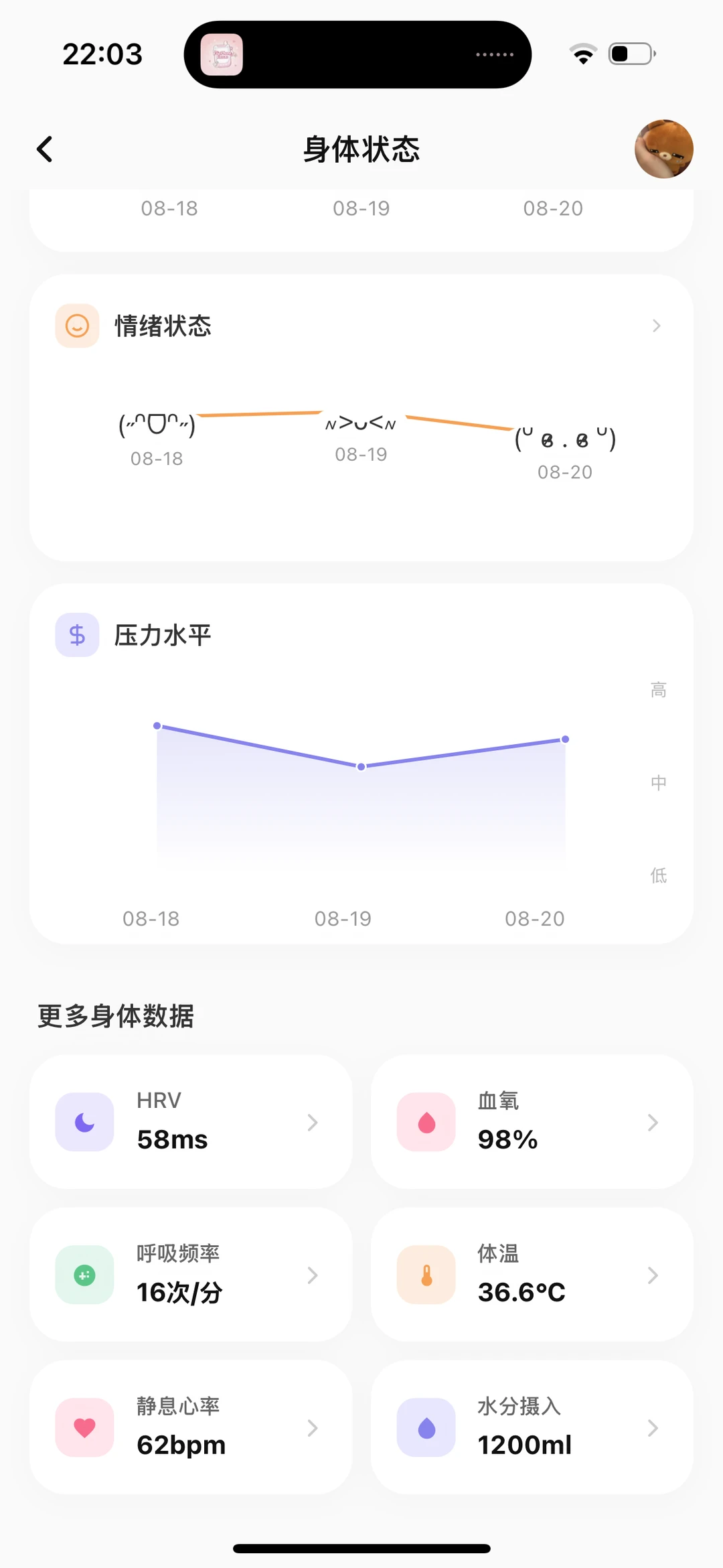Open the HRV 58ms card
Image resolution: width=723 pixels, height=1568 pixels.
tap(191, 1121)
